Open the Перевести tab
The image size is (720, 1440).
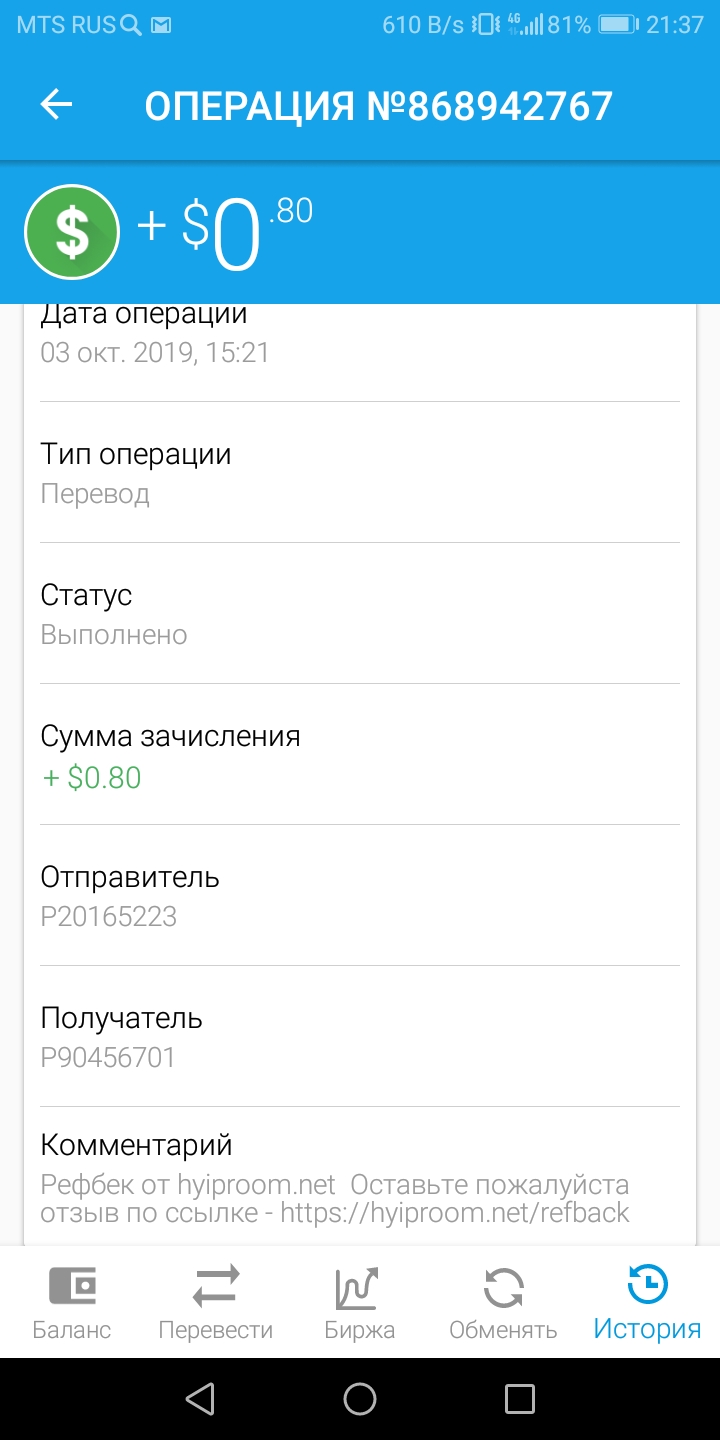pyautogui.click(x=216, y=1302)
